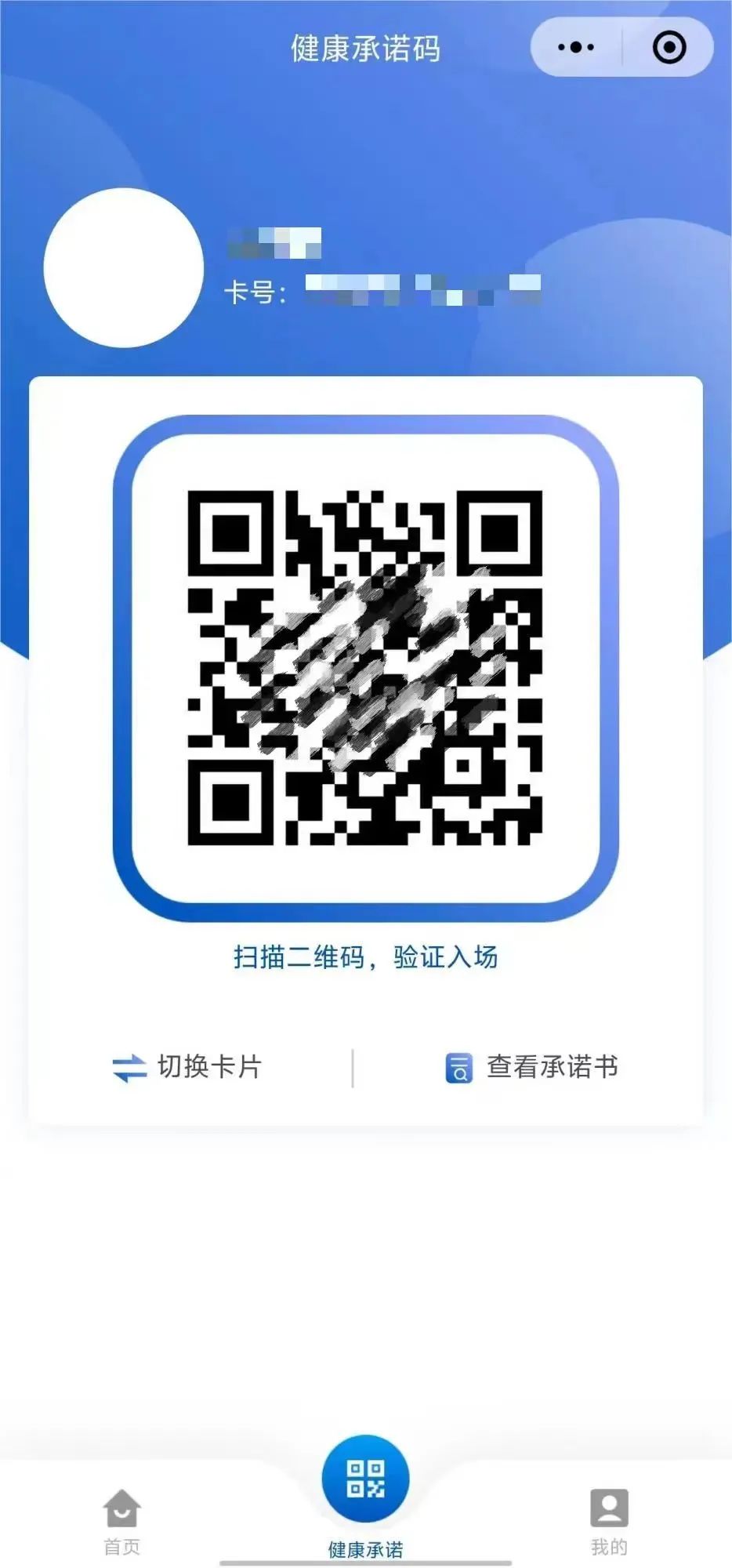This screenshot has width=732, height=1568.
Task: Open 查看承诺书 to view the commitment letter
Action: [x=533, y=1067]
